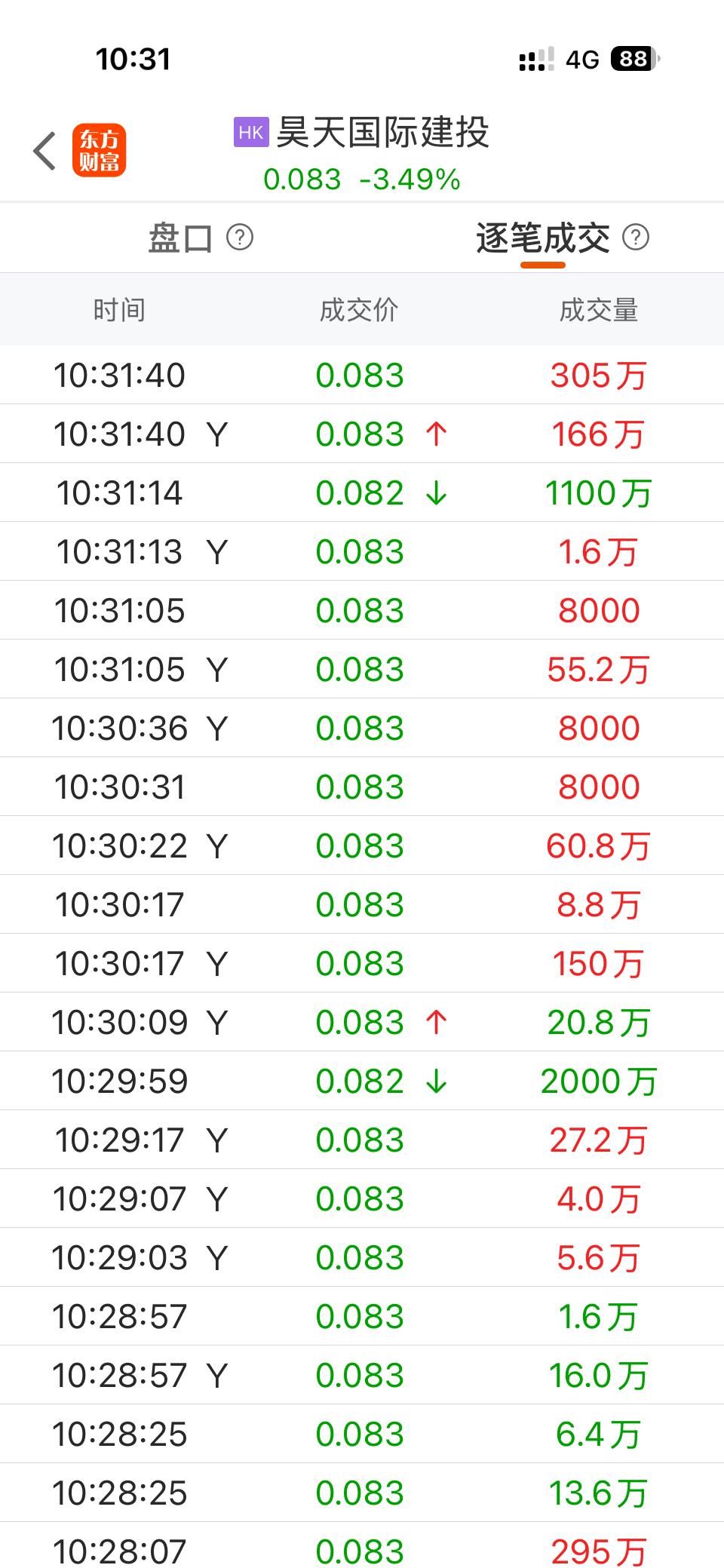Tap the help icon beside 逐笔成交

pyautogui.click(x=636, y=238)
